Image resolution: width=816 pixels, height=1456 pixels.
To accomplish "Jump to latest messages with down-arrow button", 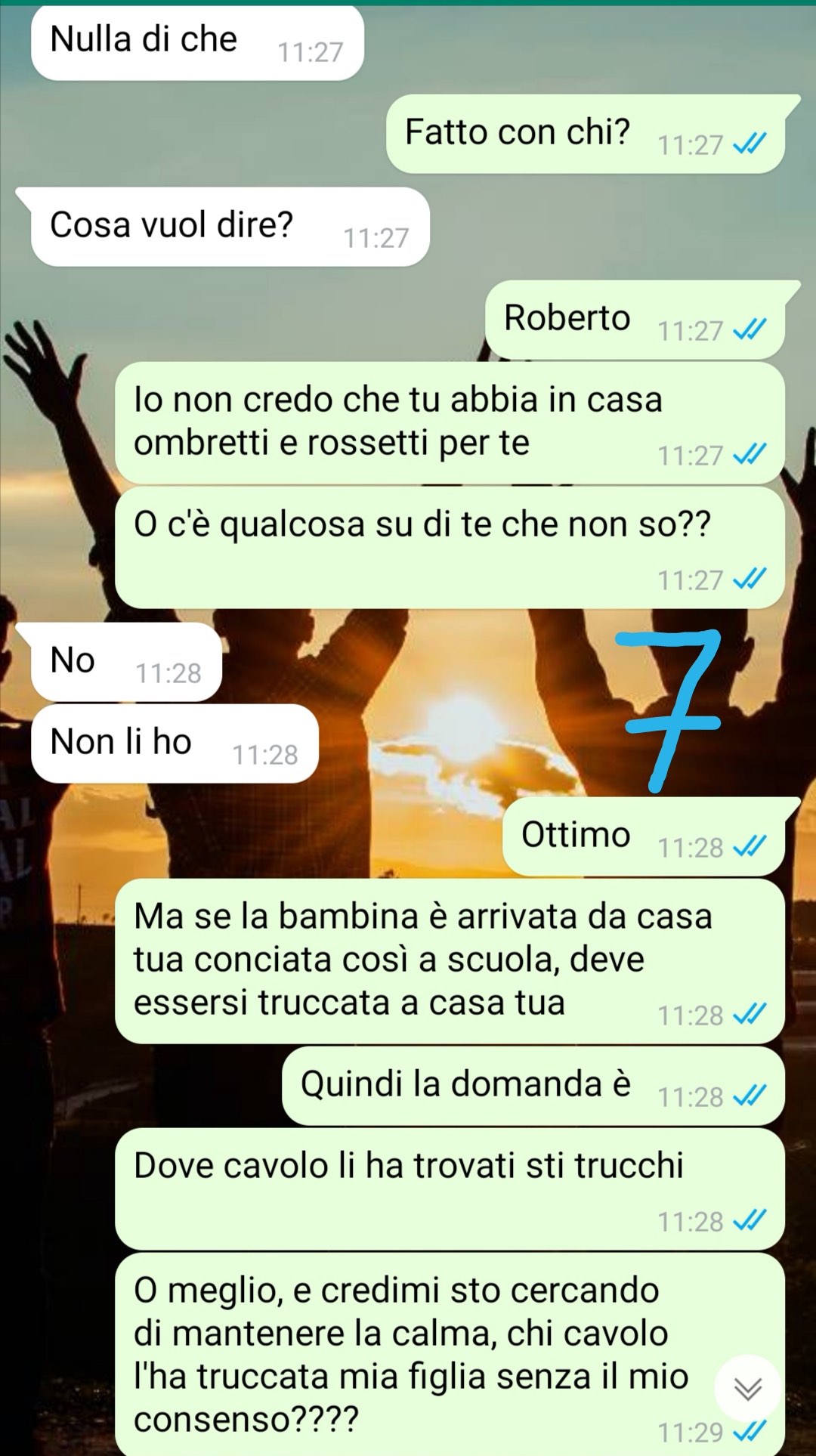I will (x=747, y=1388).
